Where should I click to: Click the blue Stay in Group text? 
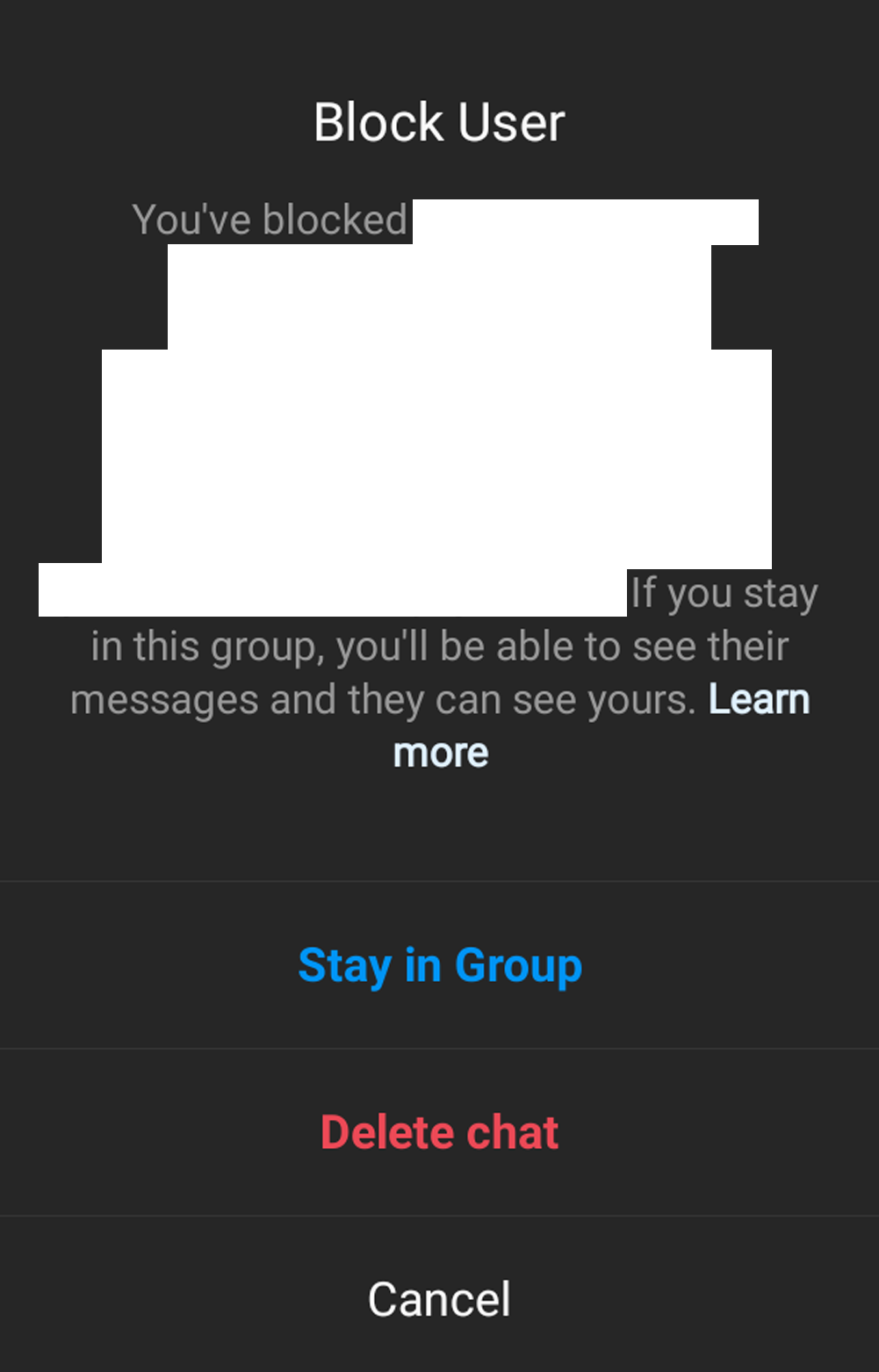439,964
